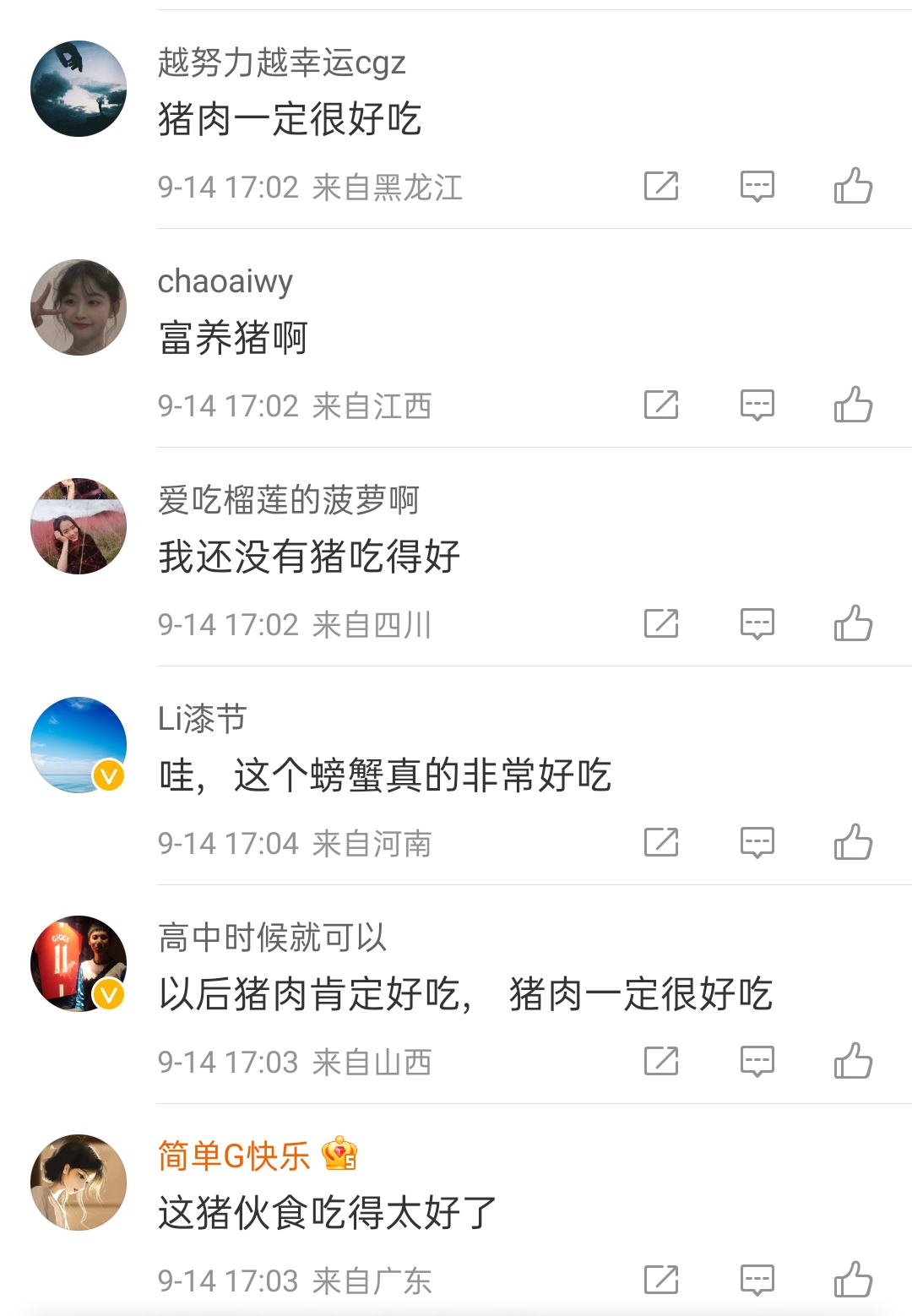Like Li漆节's crab comment

(853, 842)
